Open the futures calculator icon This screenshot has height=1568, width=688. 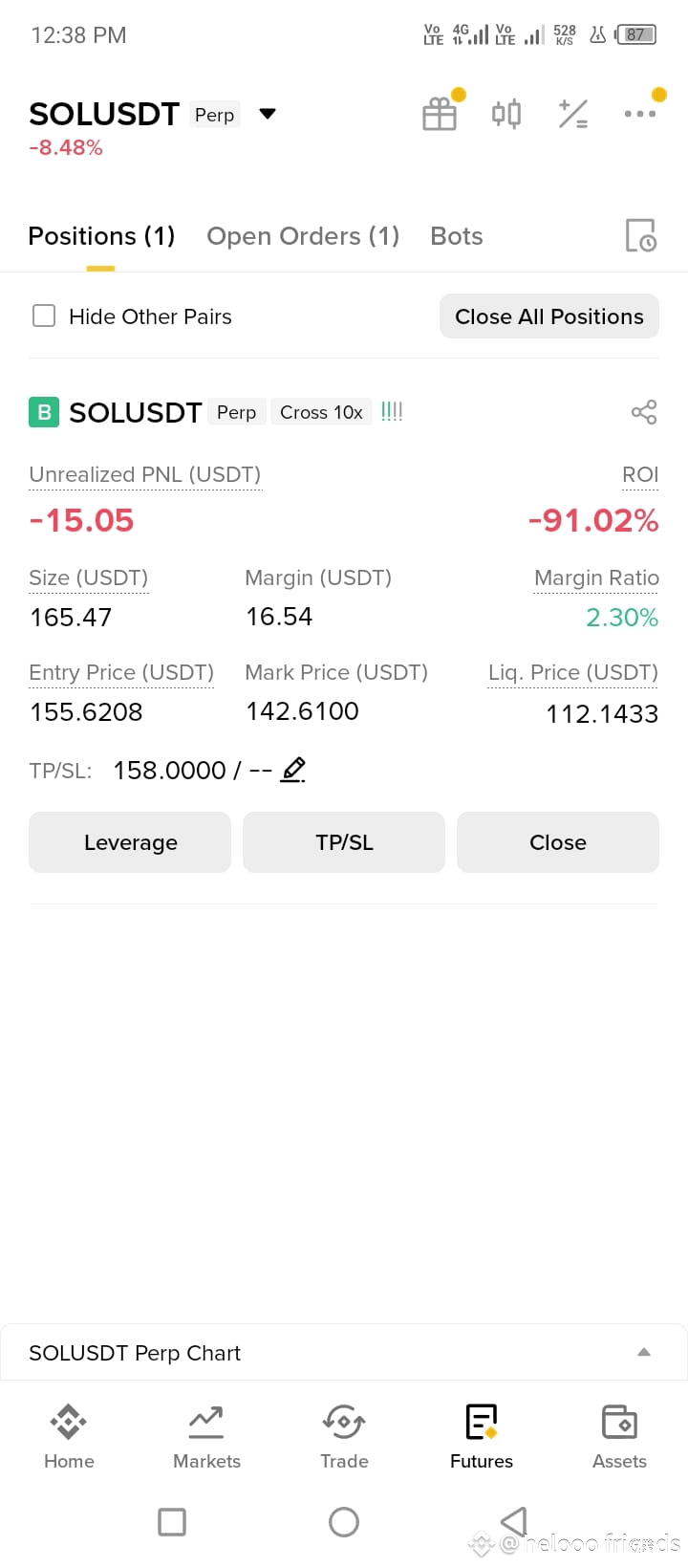pos(573,114)
